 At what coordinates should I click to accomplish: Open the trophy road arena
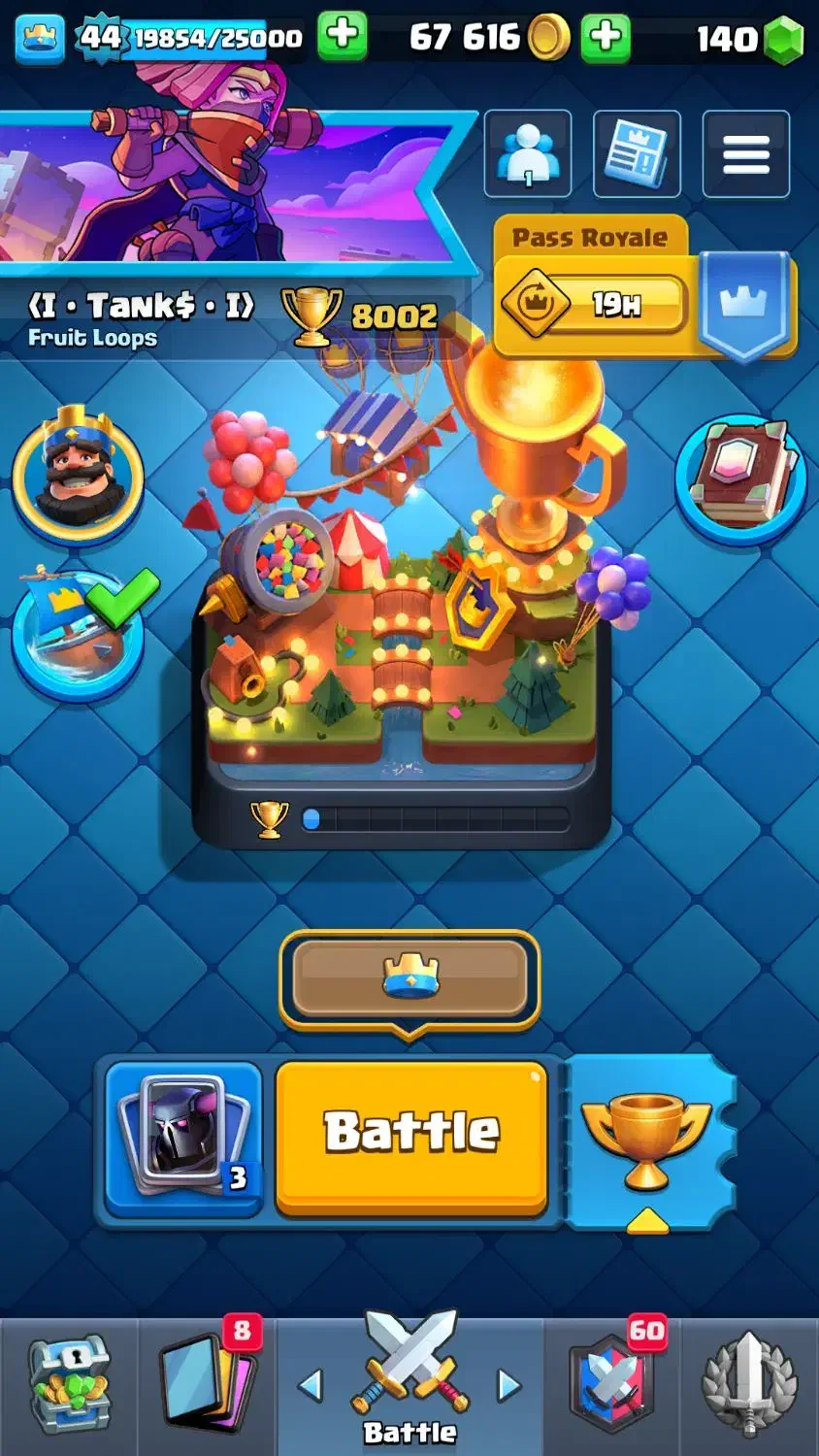pyautogui.click(x=408, y=602)
